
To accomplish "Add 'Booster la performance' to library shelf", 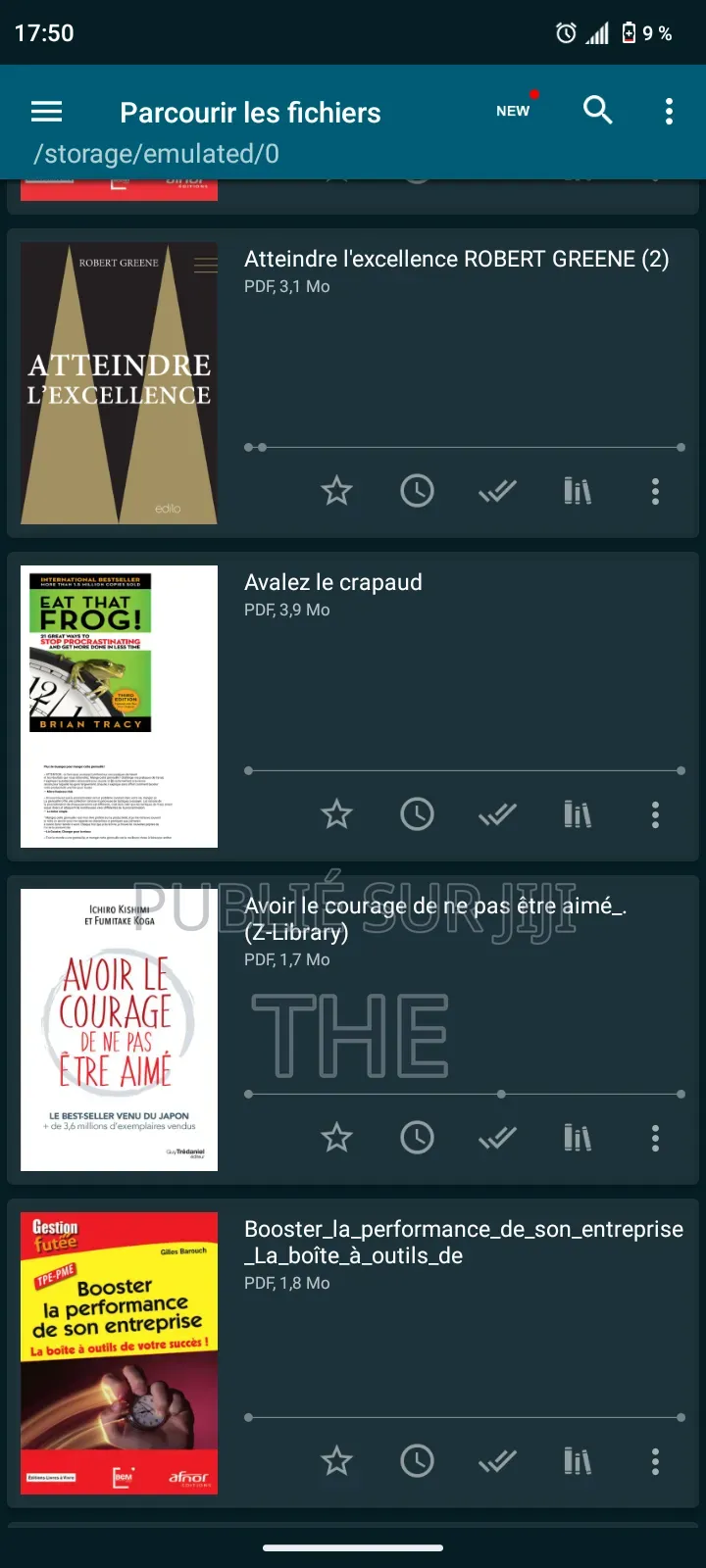I will (x=578, y=1461).
